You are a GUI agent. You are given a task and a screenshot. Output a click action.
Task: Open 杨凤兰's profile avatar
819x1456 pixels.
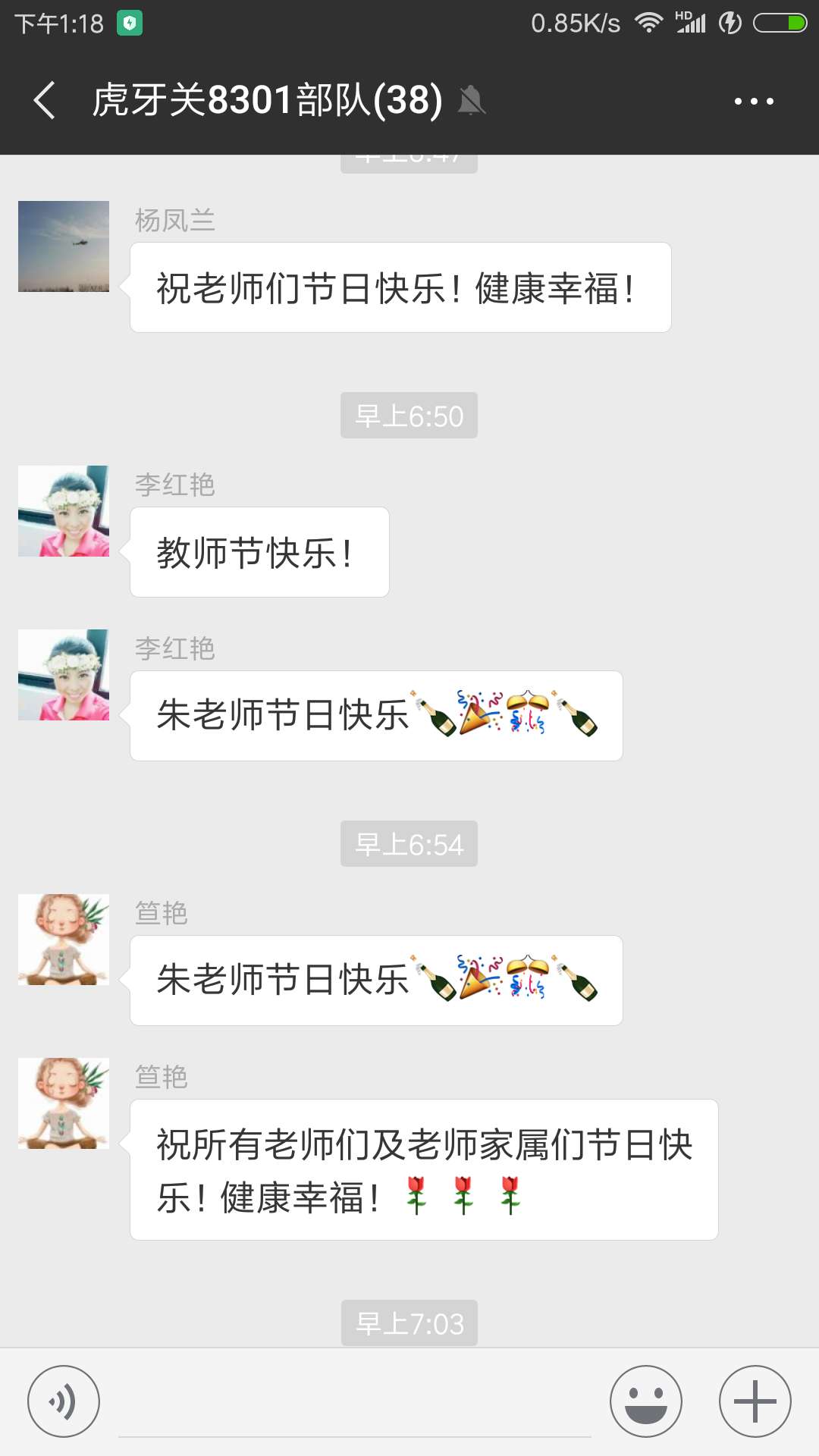(64, 246)
